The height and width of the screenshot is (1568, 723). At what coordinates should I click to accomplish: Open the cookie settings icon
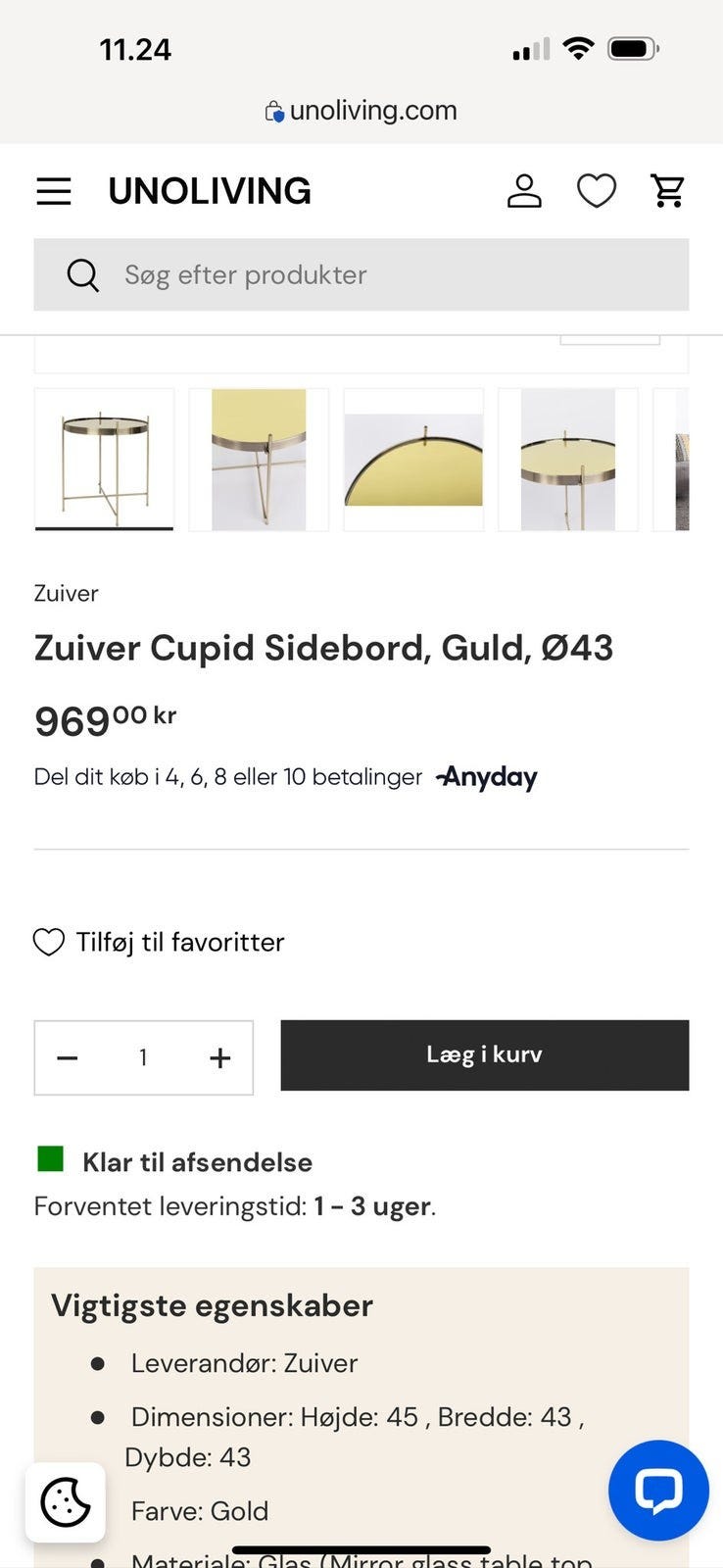65,1502
